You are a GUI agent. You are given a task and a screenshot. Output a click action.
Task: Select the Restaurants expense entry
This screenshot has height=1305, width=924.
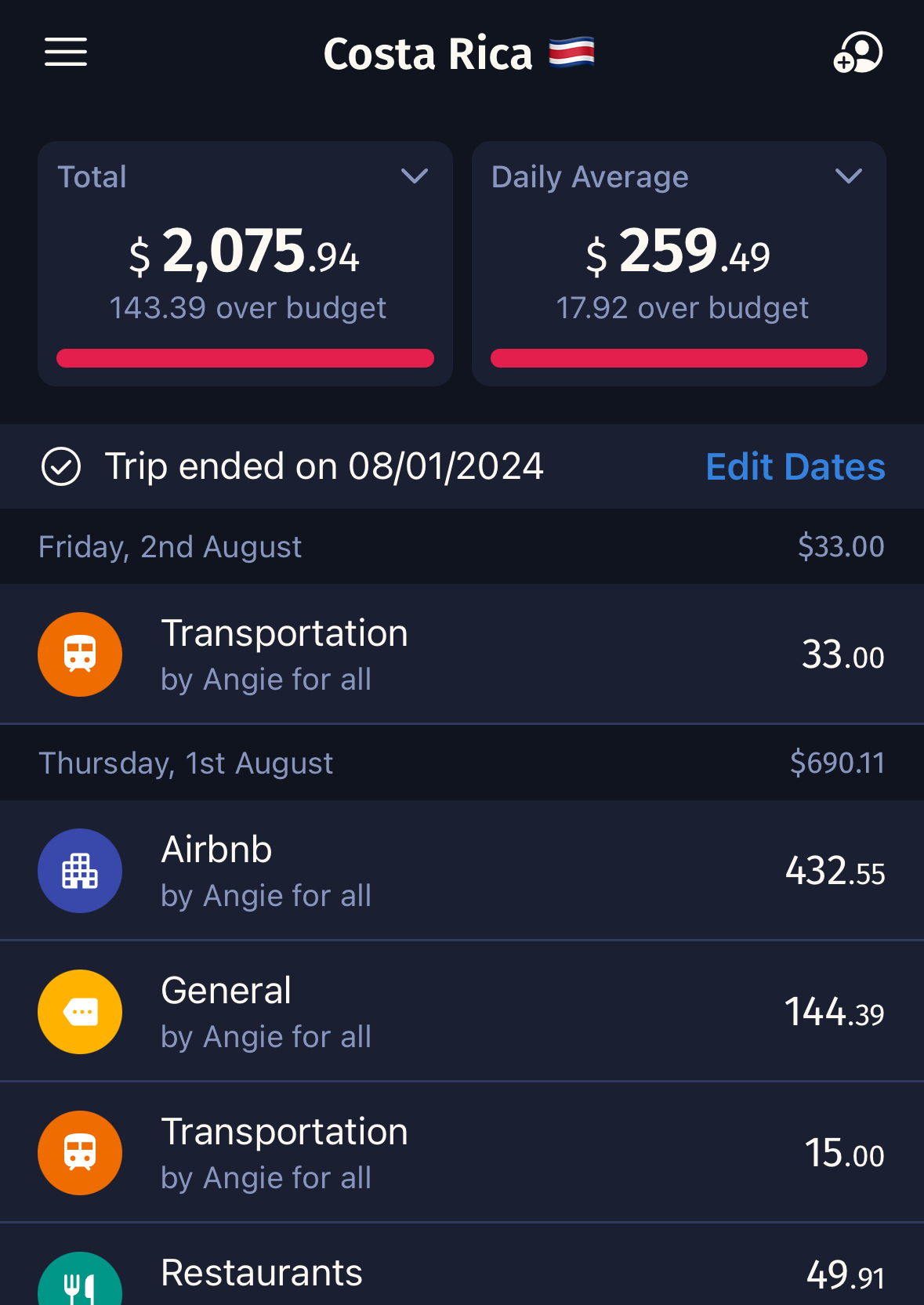pyautogui.click(x=462, y=1275)
